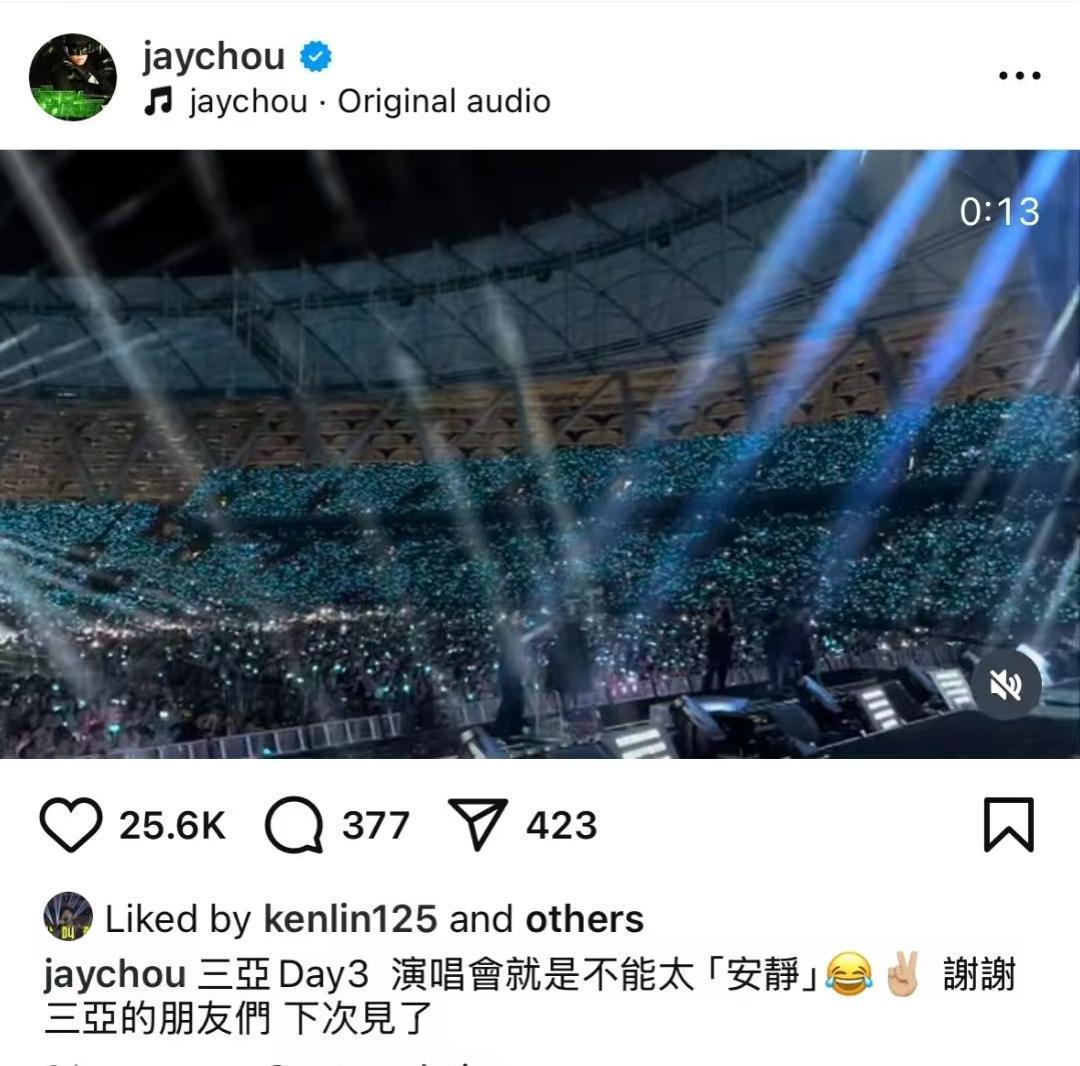Open the post's three-dot overflow menu
Screen dimensions: 1080x1066
click(1019, 76)
